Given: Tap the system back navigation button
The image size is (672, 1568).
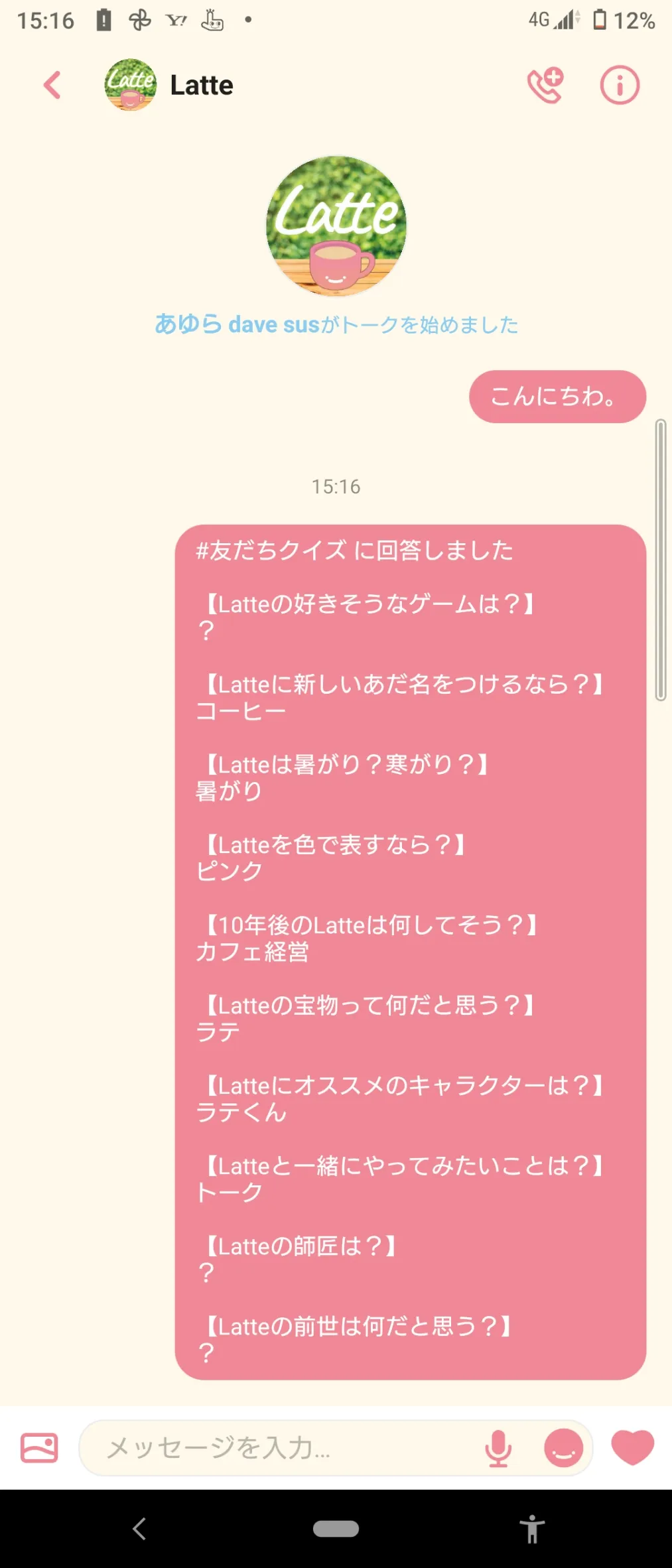Looking at the screenshot, I should coord(139,1529).
